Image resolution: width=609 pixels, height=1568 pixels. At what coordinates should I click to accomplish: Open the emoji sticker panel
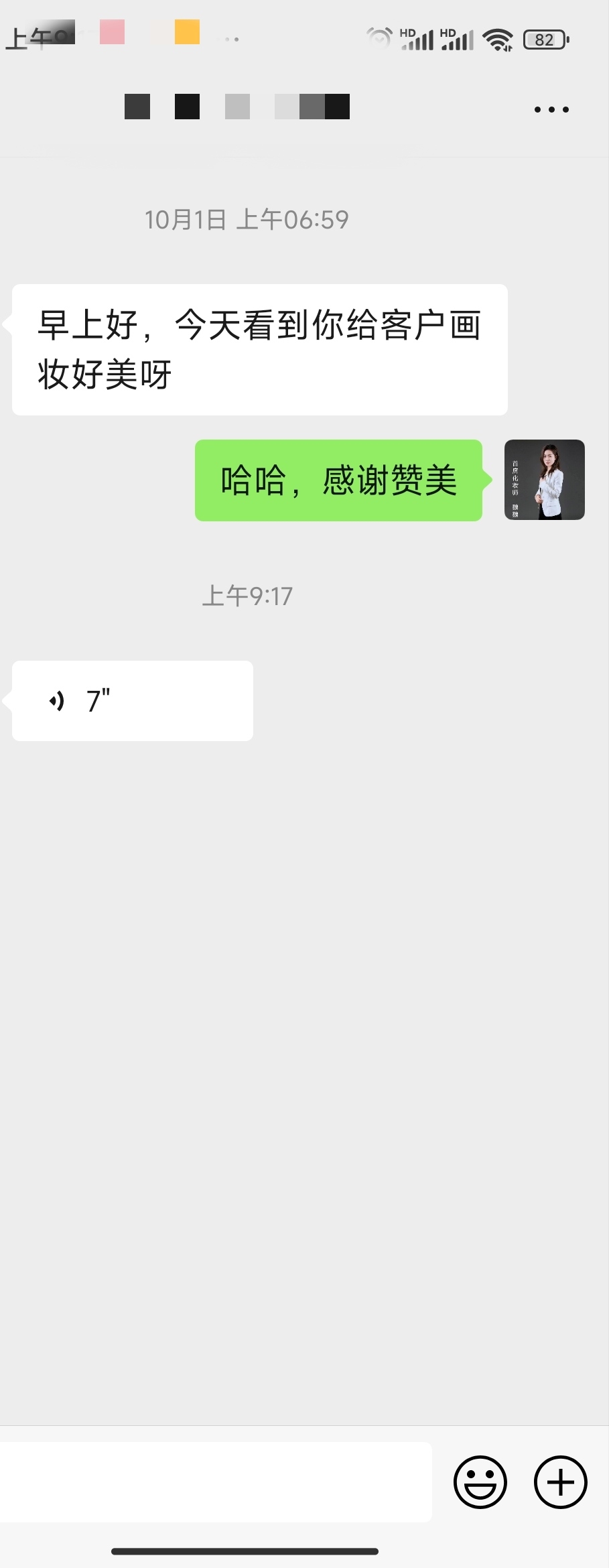pos(480,1482)
